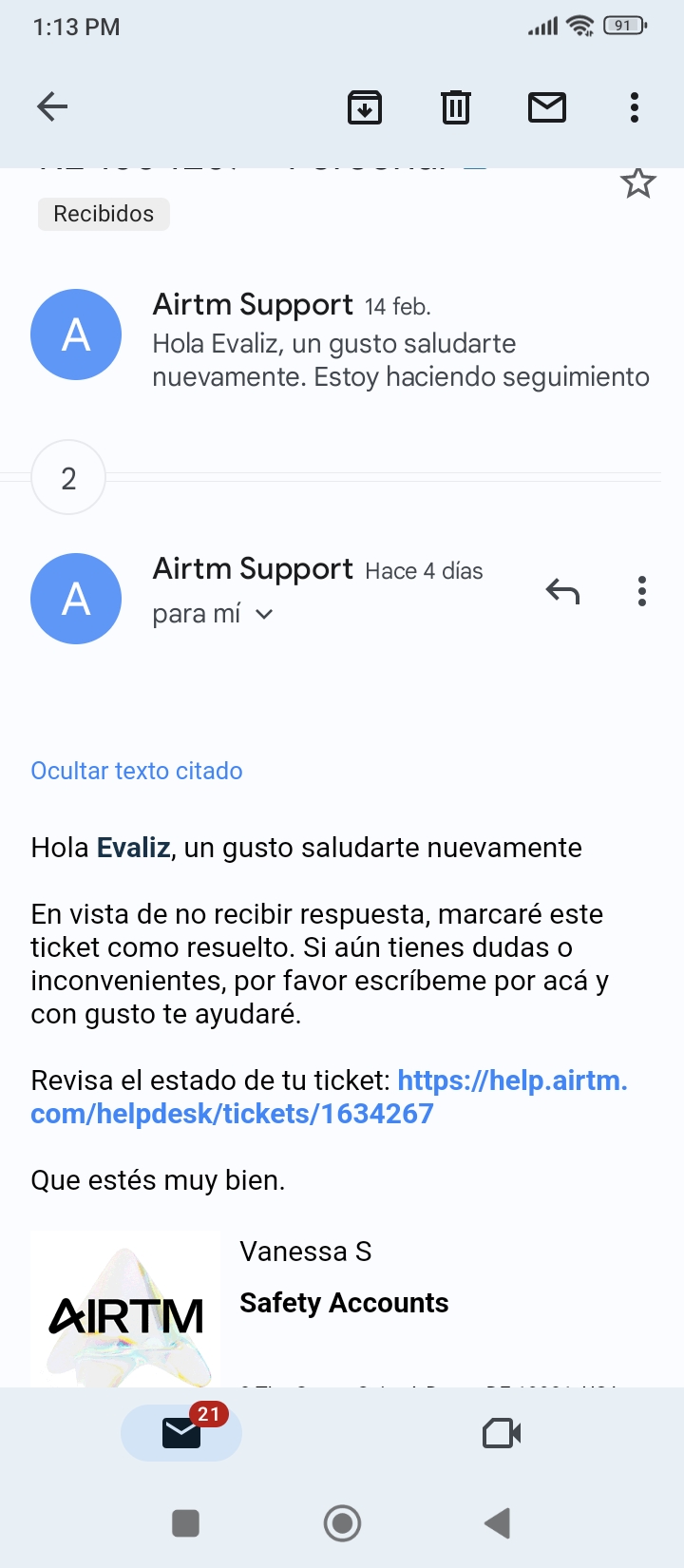684x1568 pixels.
Task: Delete this conversation with trash icon
Action: [456, 106]
